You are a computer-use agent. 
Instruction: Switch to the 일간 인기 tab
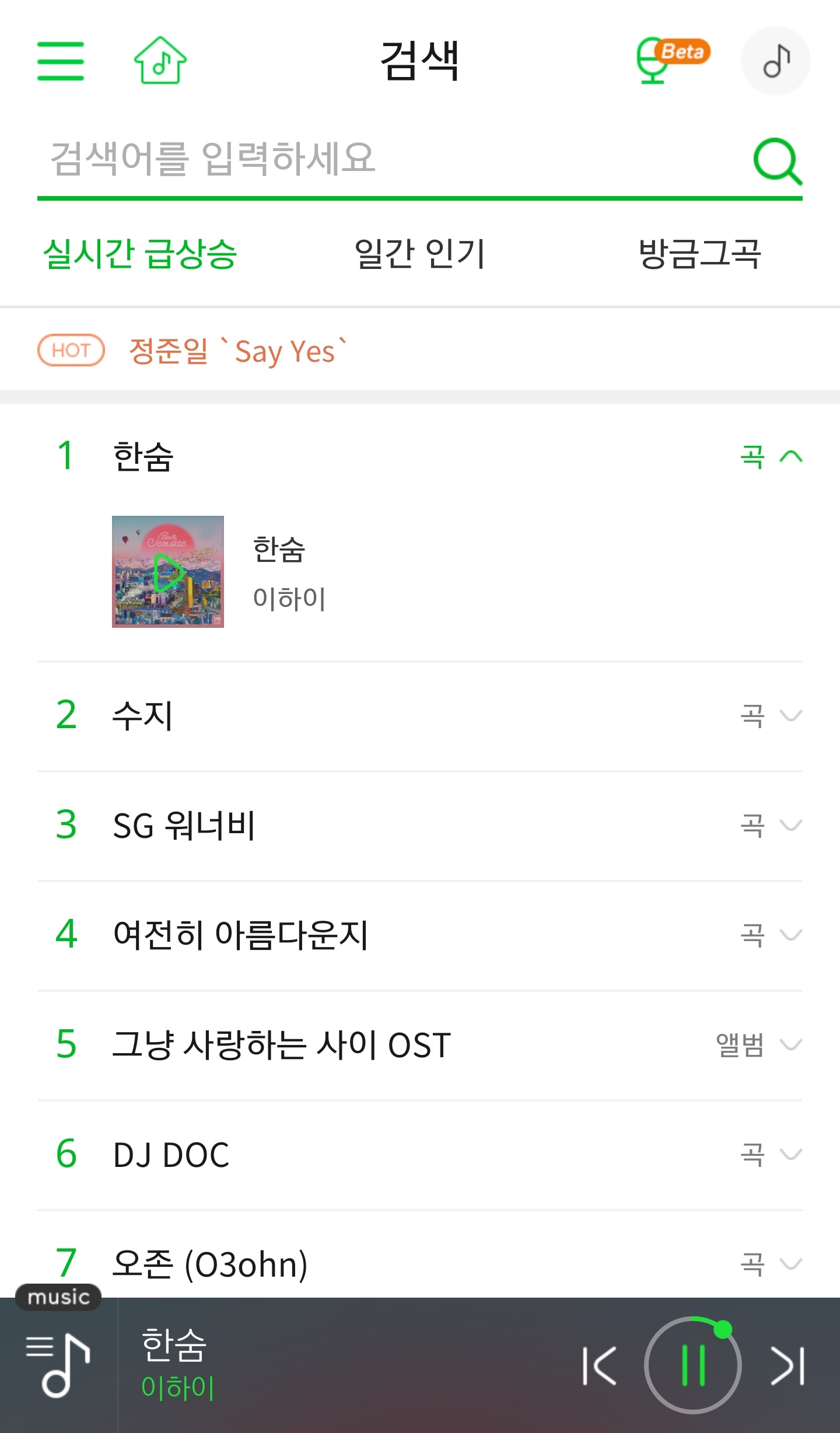[x=420, y=254]
